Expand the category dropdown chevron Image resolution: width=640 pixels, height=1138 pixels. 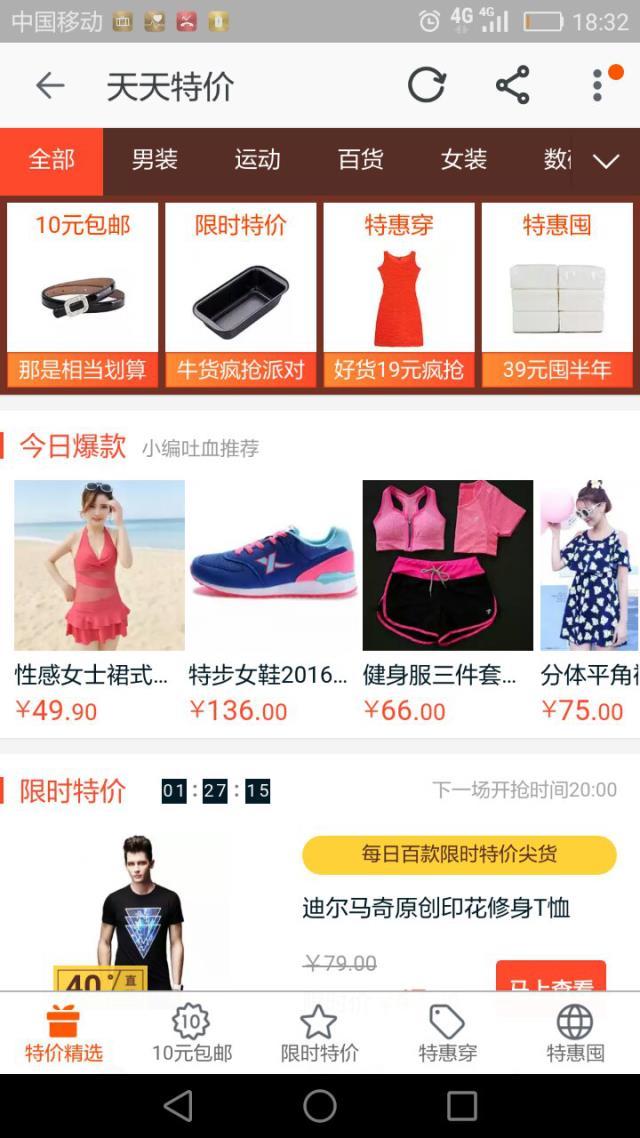pyautogui.click(x=606, y=160)
